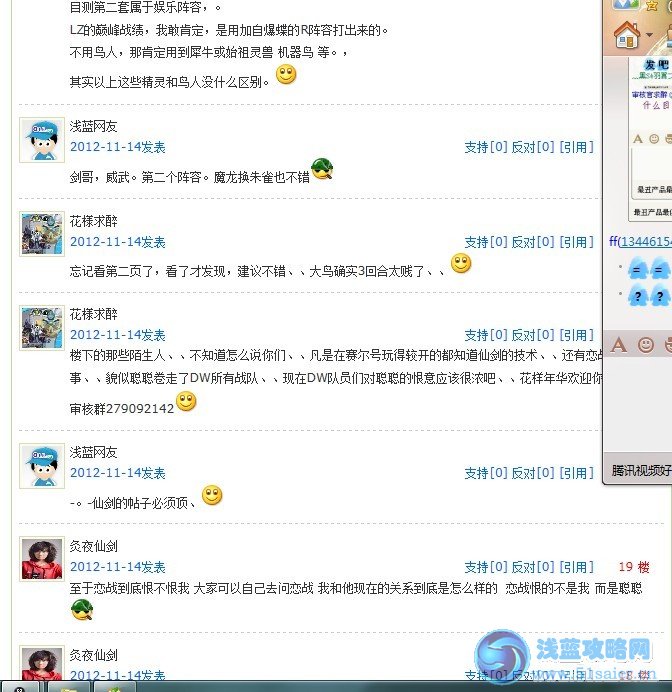
Task: Open 灸夜仙剑's avatar on the 19楼 comment
Action: 42,559
